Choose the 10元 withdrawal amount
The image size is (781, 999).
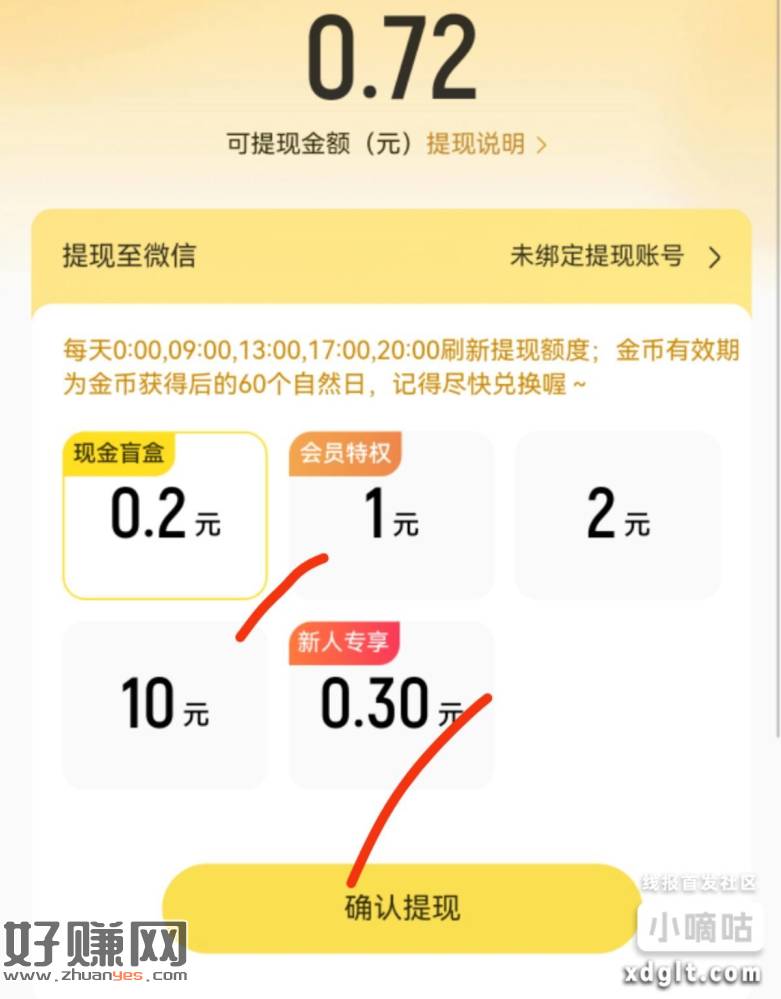pos(165,704)
